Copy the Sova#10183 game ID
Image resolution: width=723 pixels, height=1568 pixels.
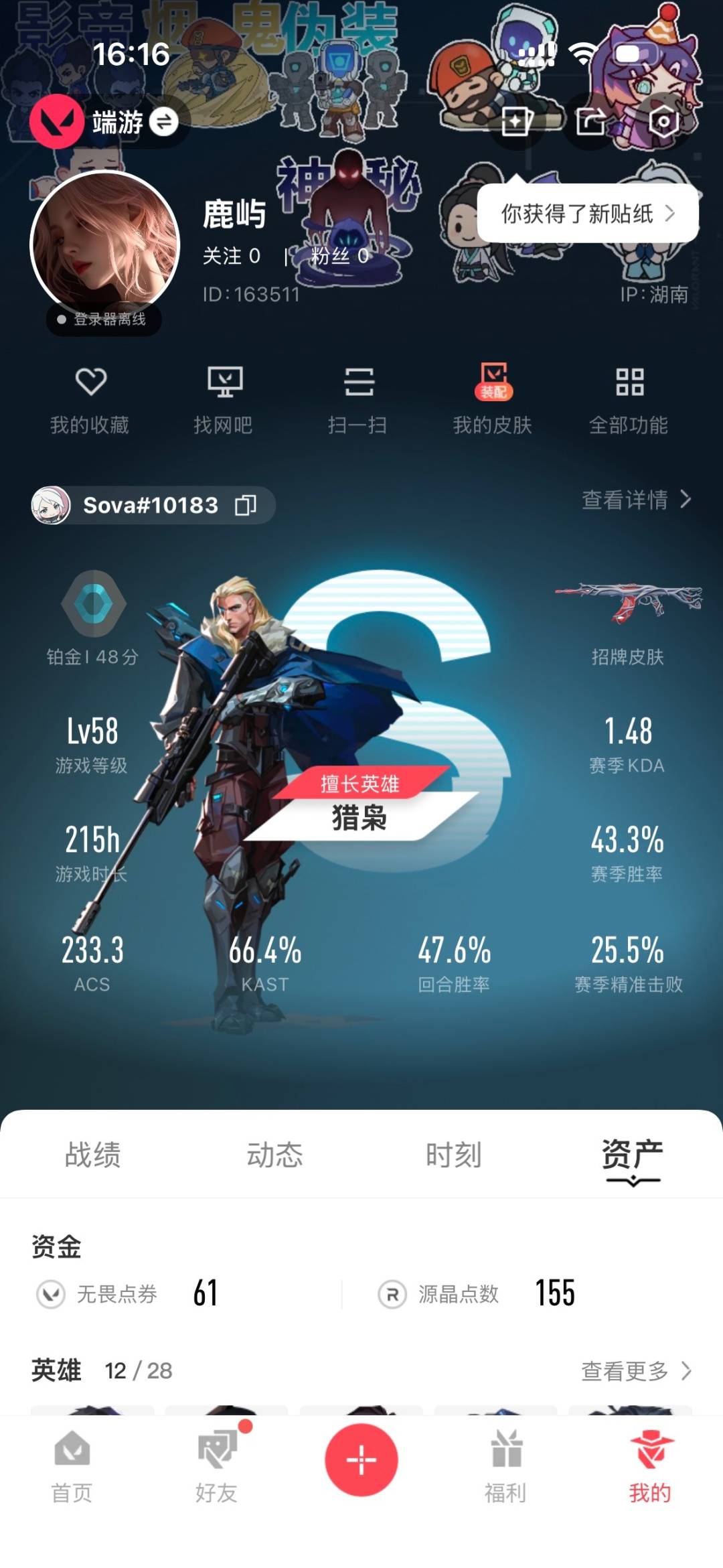point(248,506)
